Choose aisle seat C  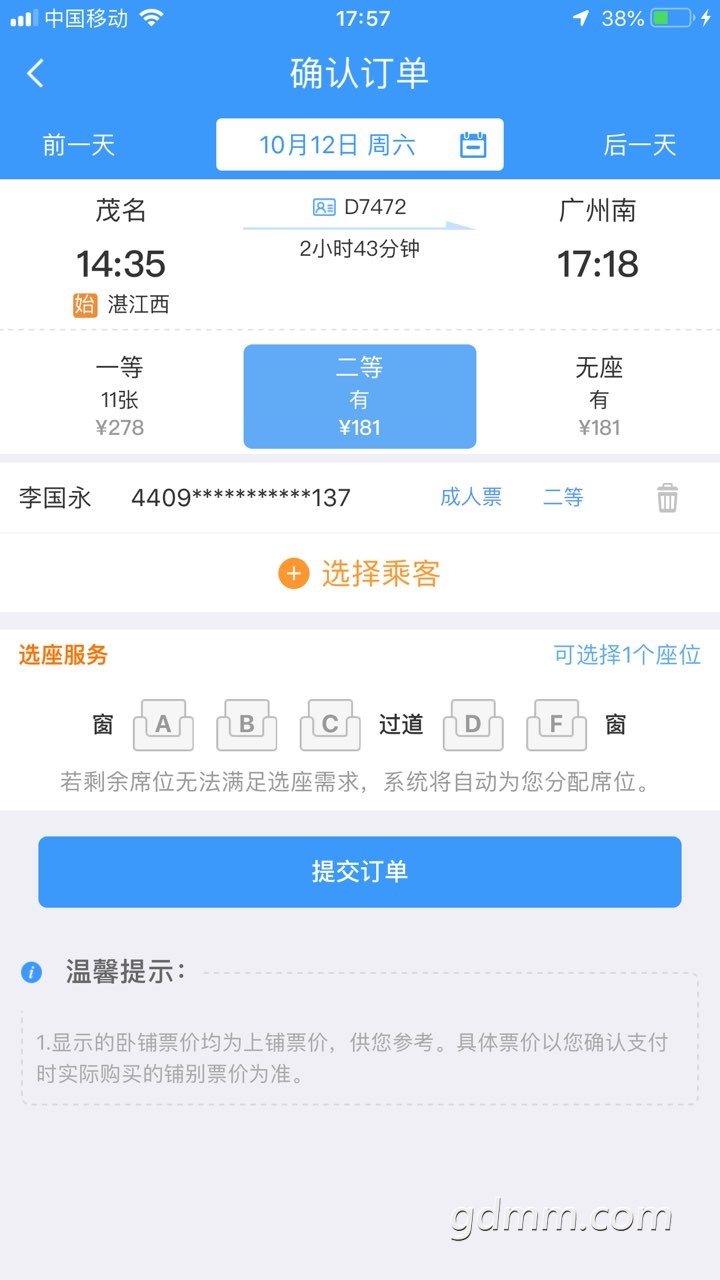[330, 725]
